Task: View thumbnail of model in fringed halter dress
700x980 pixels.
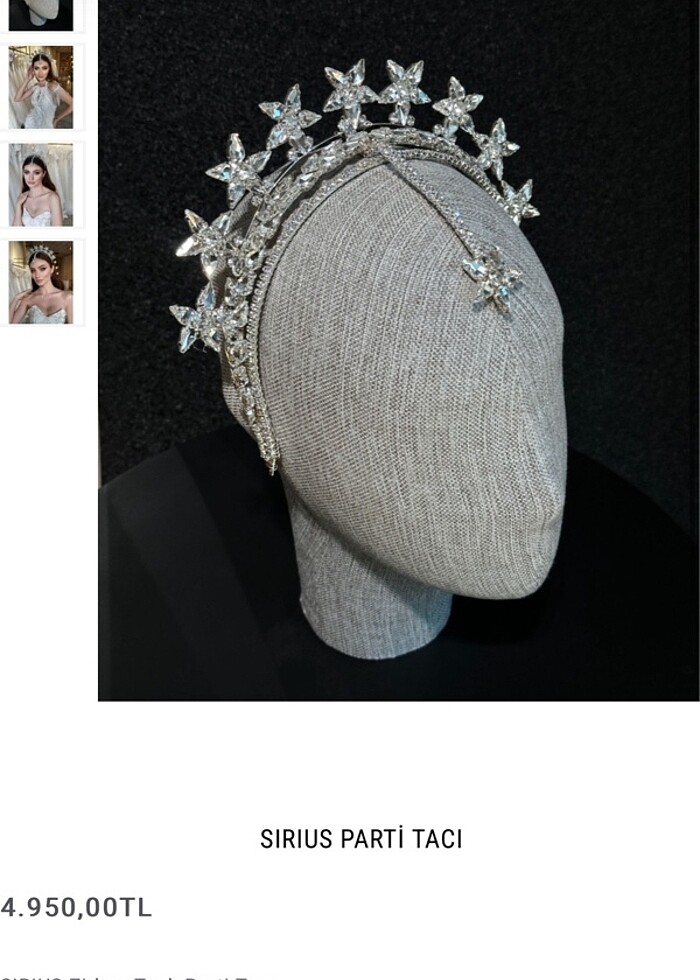Action: (41, 87)
